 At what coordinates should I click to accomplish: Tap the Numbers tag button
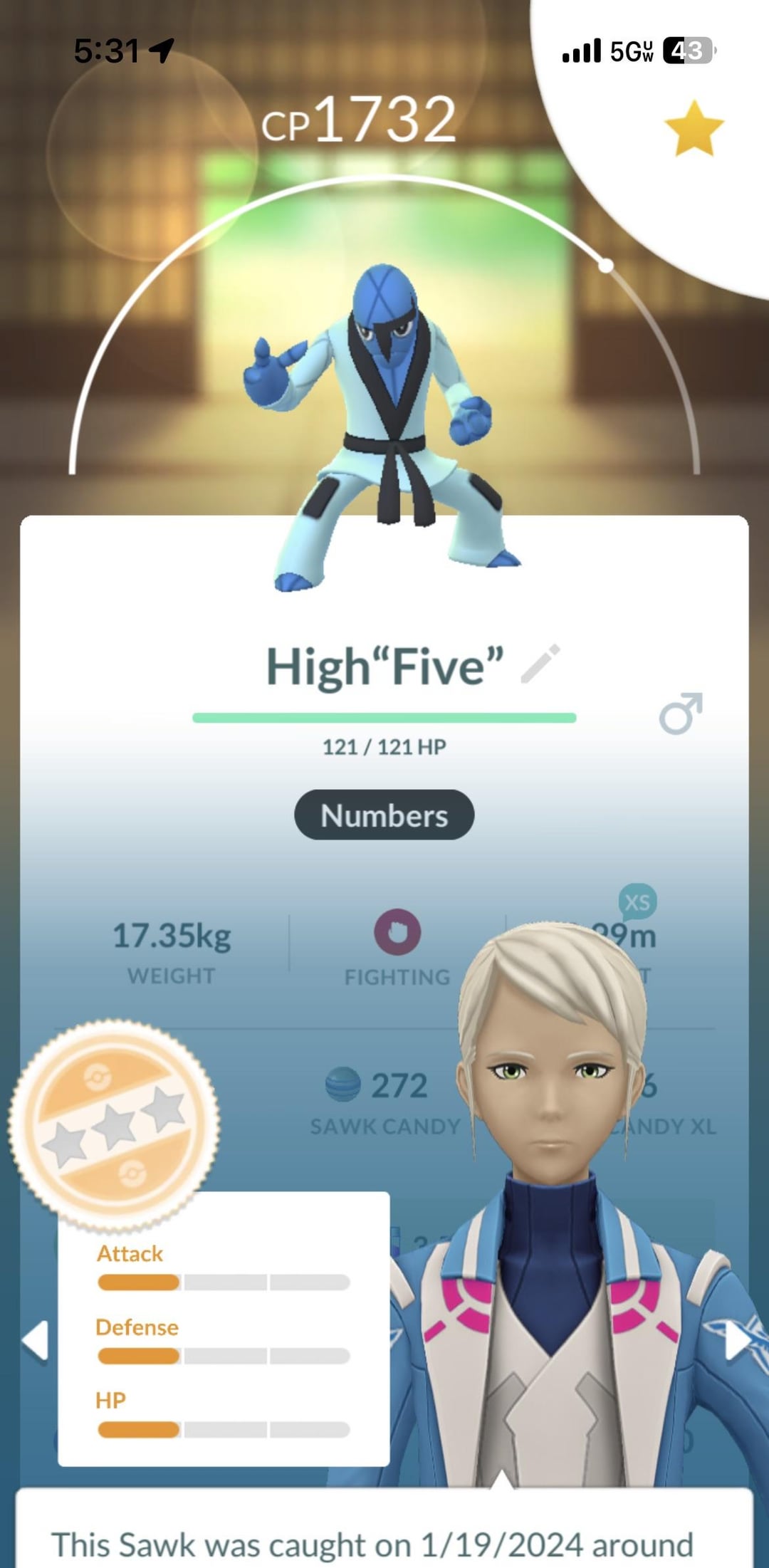tap(384, 815)
